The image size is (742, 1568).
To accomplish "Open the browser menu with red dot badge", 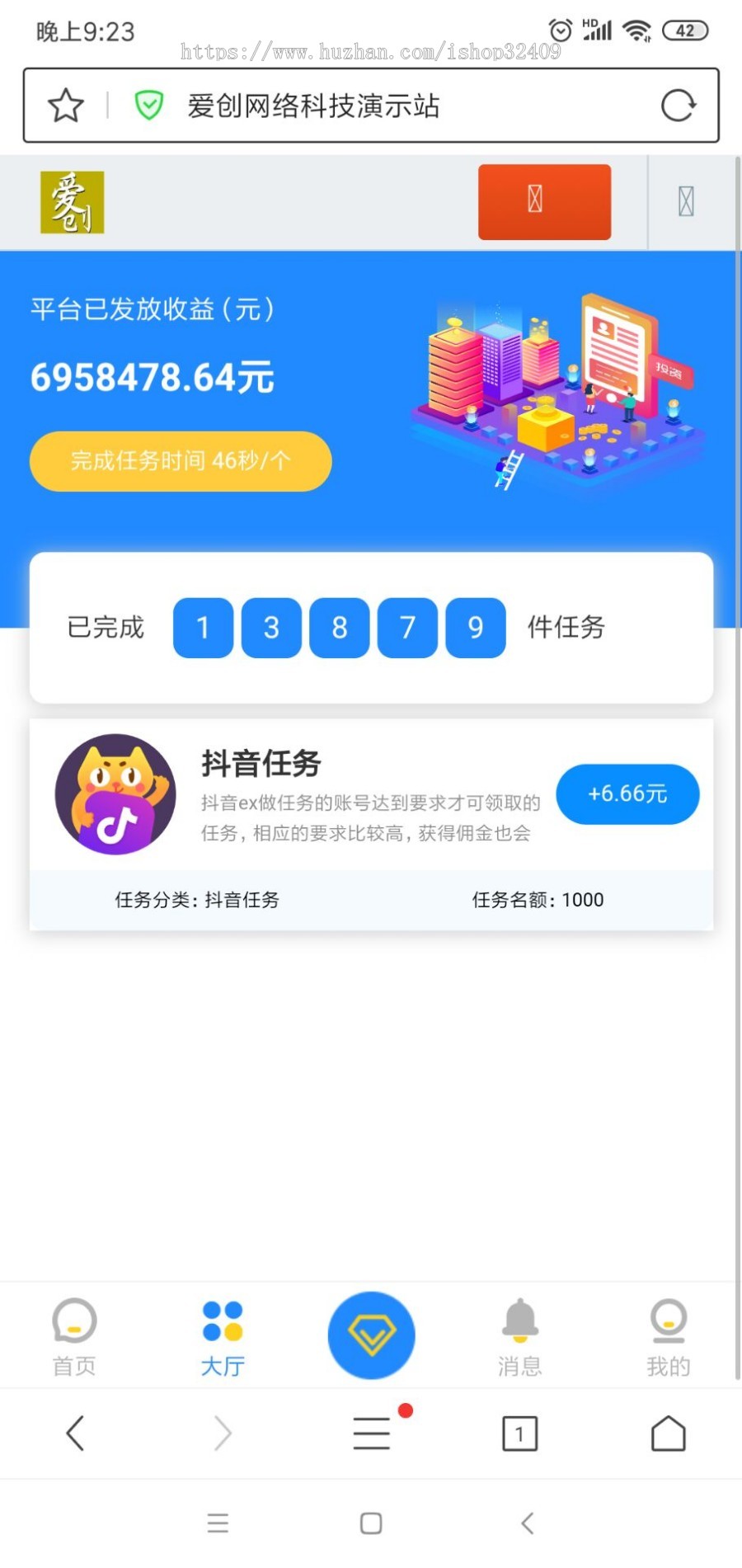I will click(x=371, y=1433).
